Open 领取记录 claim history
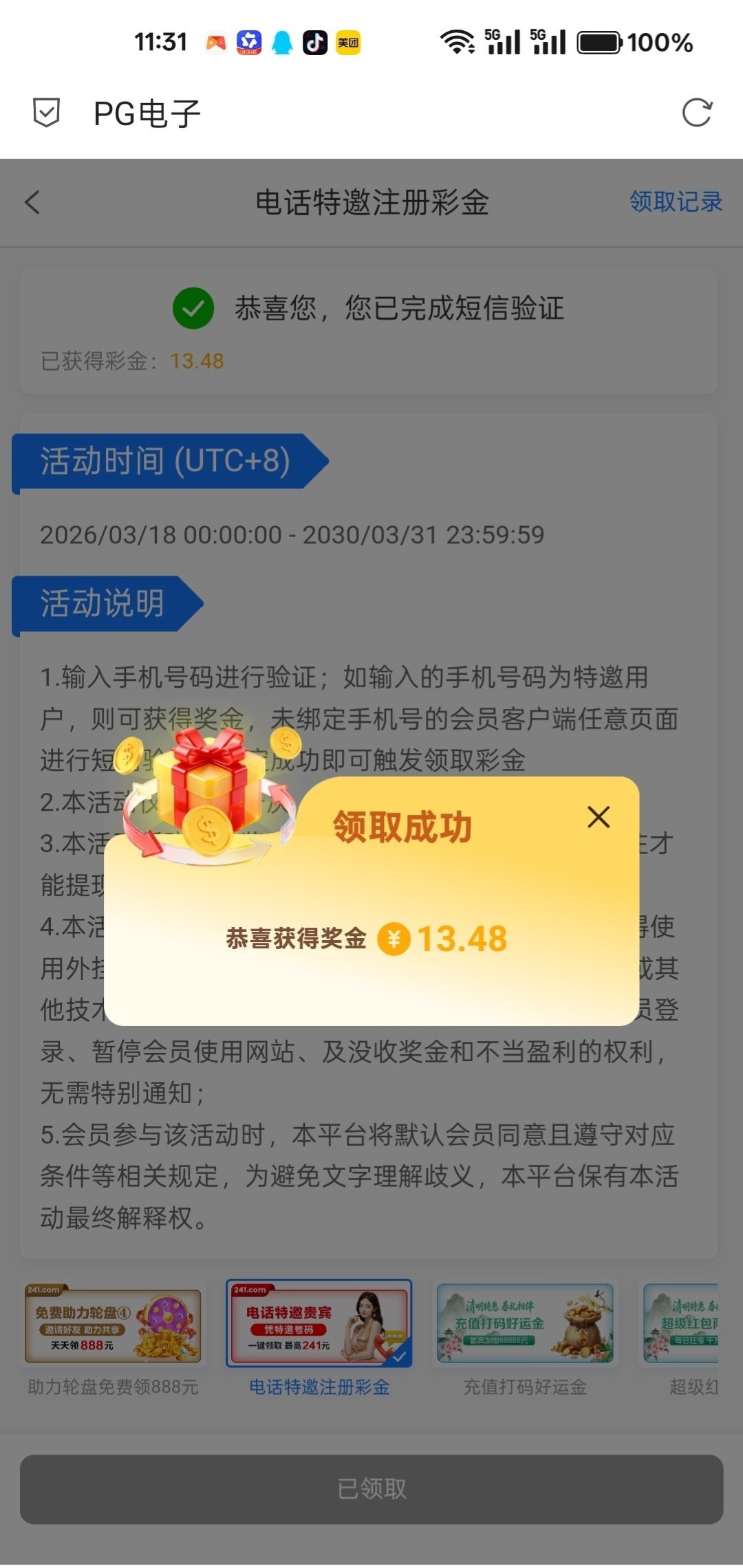This screenshot has height=1568, width=743. click(x=675, y=202)
